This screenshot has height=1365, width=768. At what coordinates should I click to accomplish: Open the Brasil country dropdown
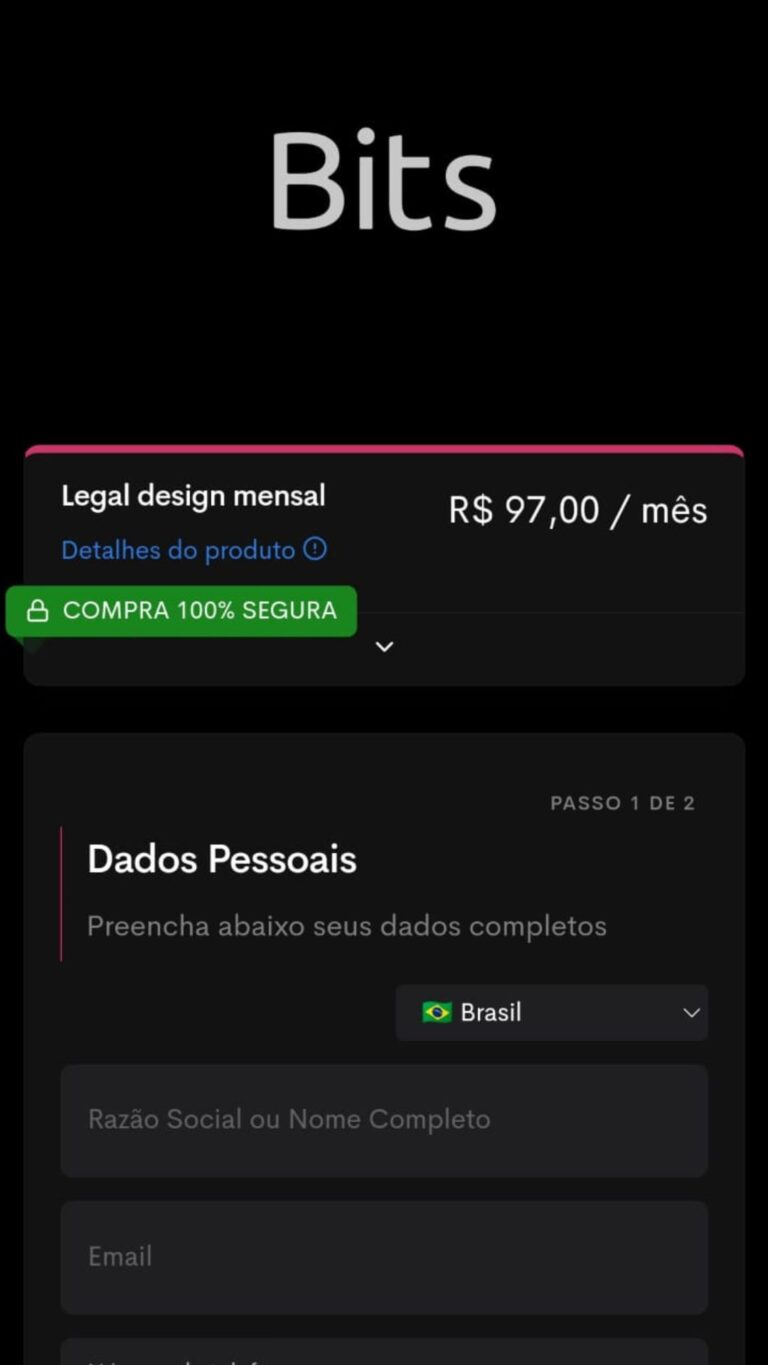pyautogui.click(x=552, y=1013)
